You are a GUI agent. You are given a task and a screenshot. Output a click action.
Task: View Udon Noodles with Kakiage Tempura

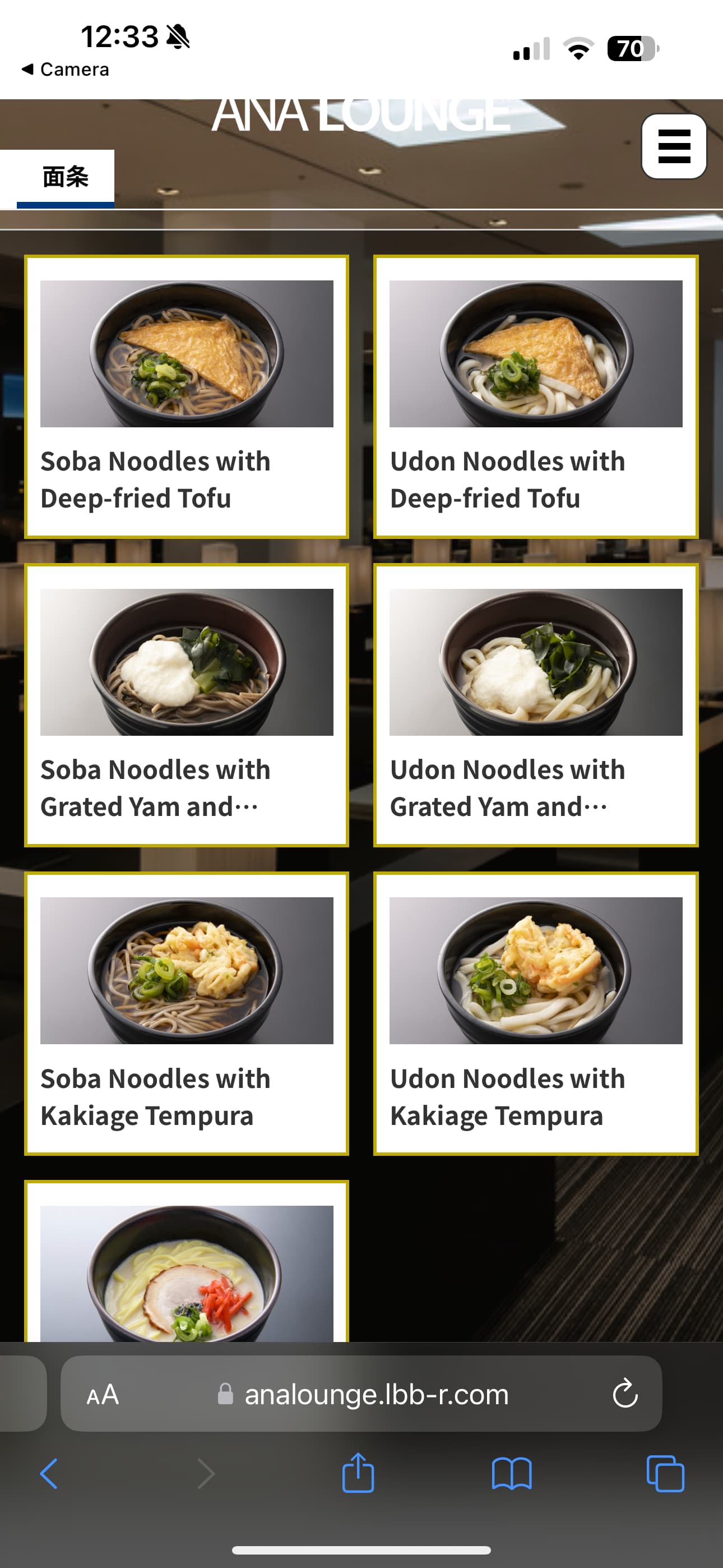[x=536, y=1013]
